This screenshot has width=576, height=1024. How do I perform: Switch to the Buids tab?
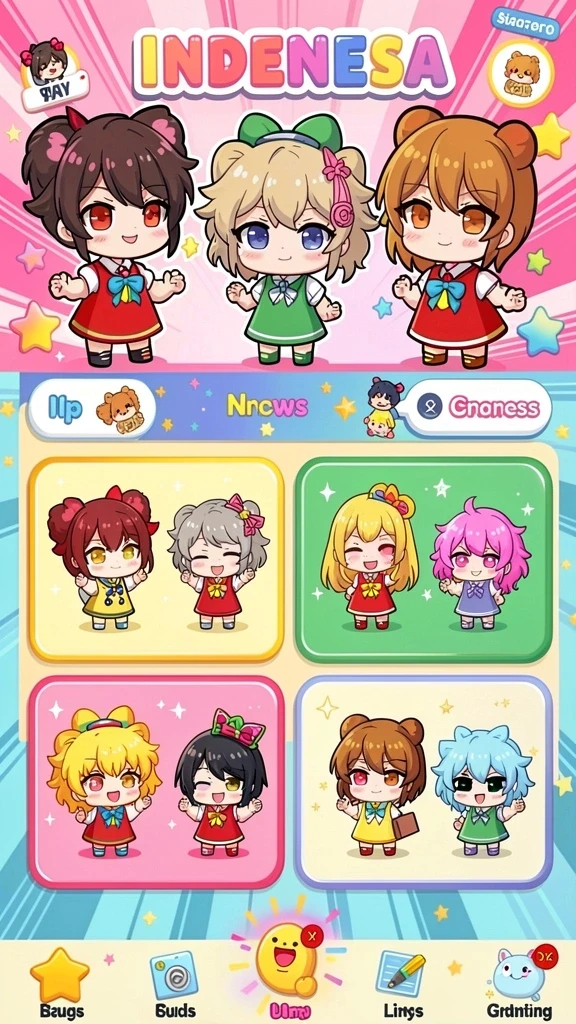tap(174, 985)
